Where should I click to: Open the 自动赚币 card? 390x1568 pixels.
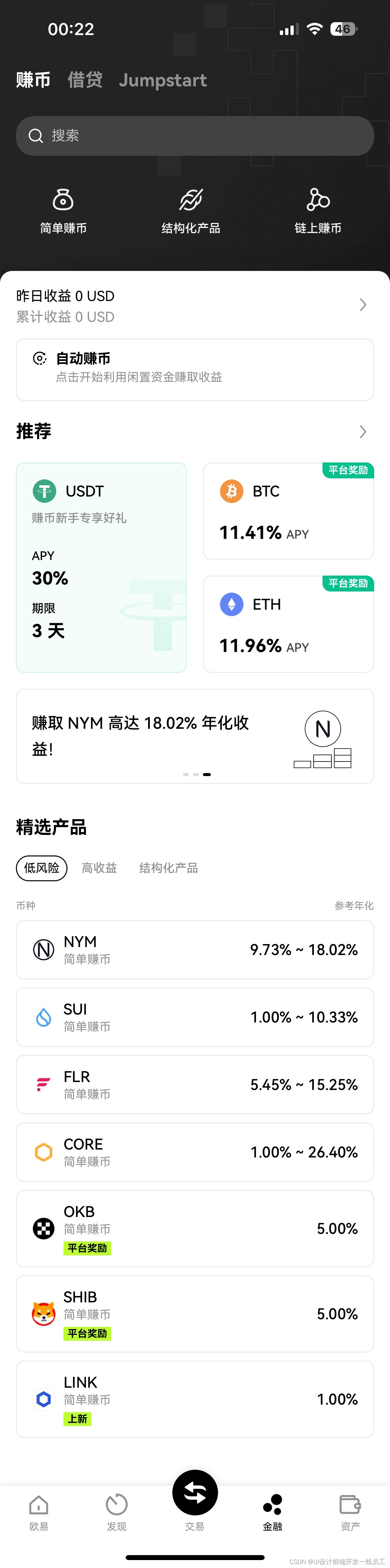coord(195,370)
